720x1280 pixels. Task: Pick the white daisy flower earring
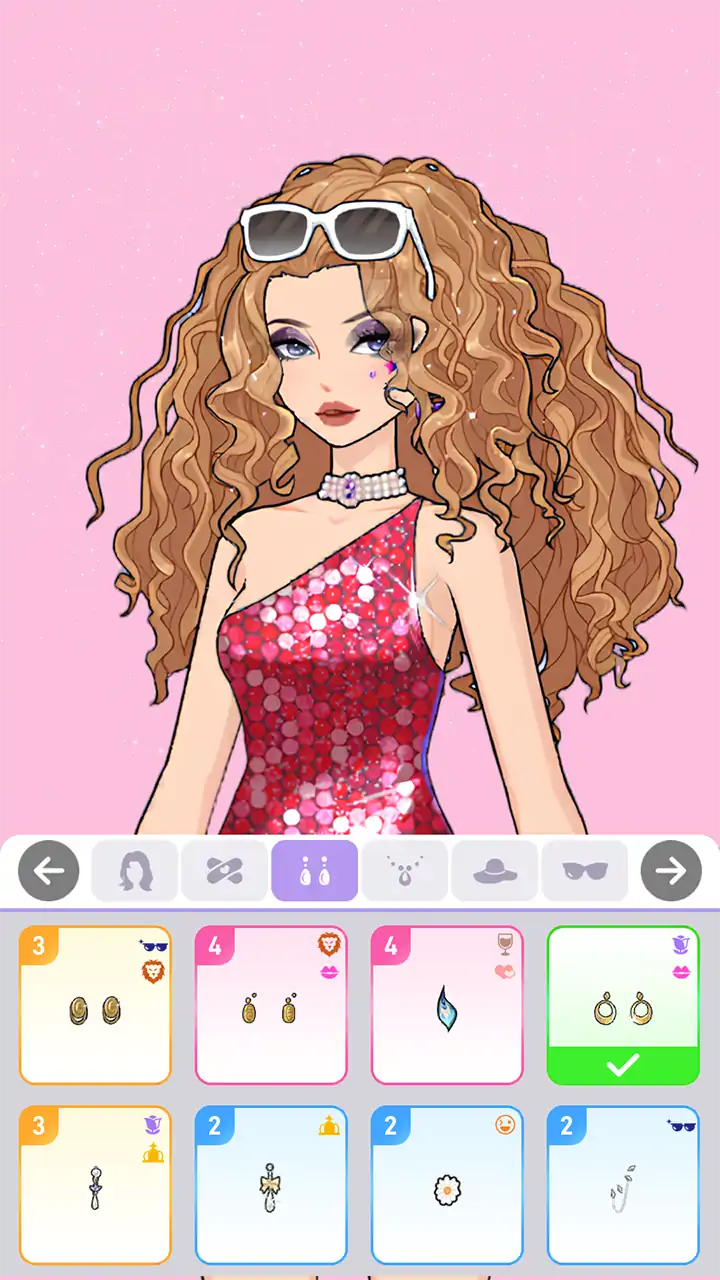pos(447,1185)
